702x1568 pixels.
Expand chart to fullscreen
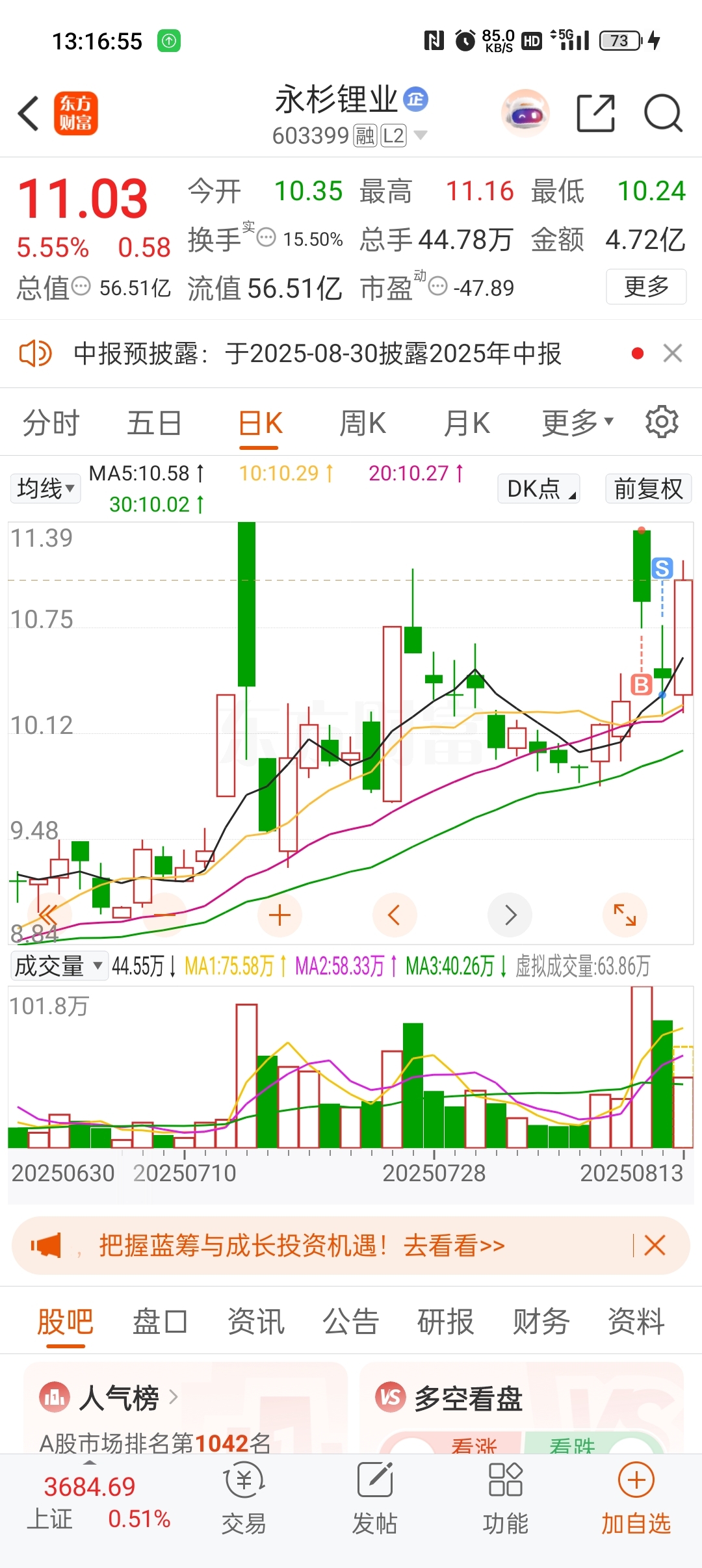[x=625, y=915]
